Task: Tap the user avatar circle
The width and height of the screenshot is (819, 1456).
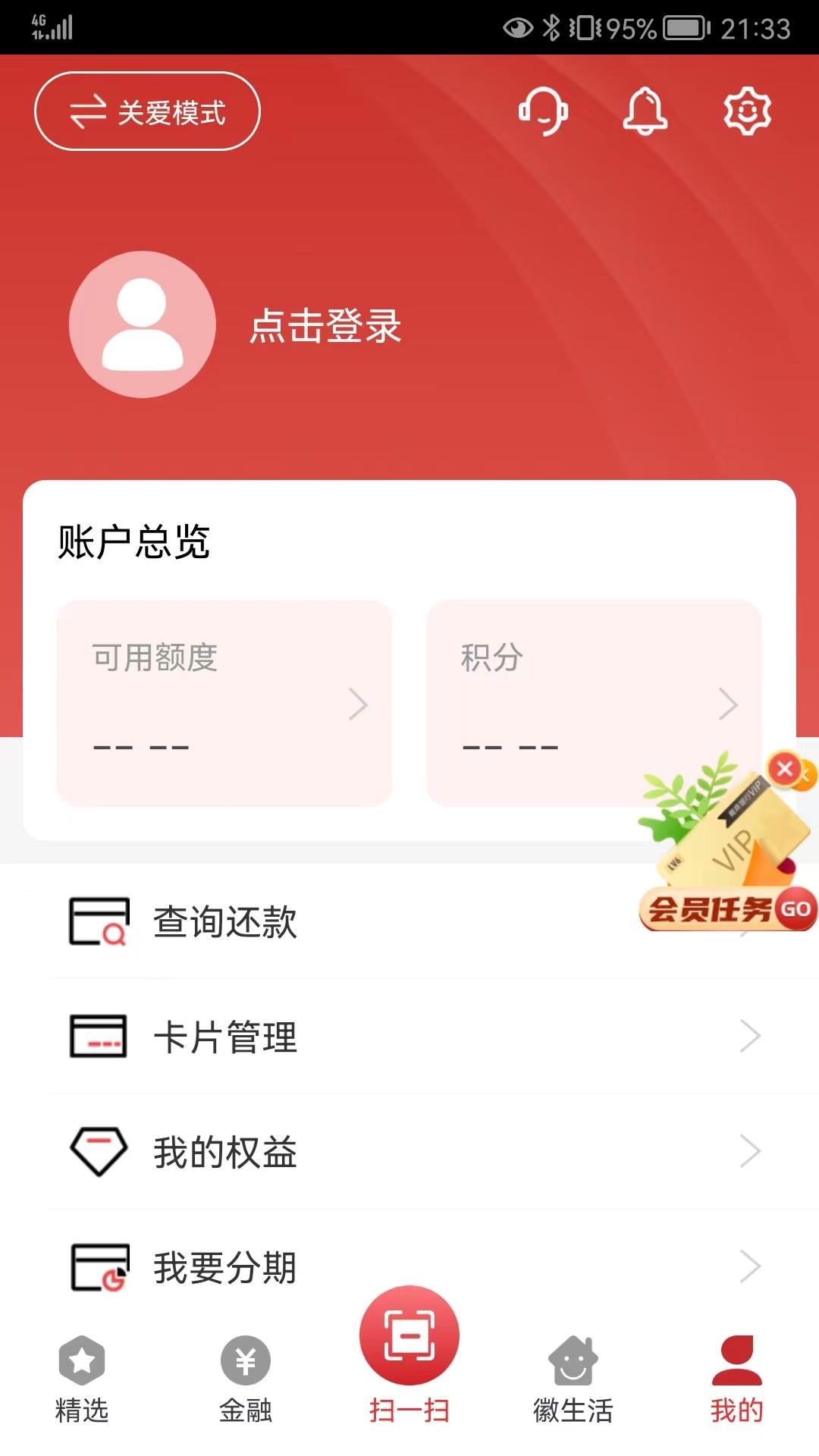Action: point(141,323)
